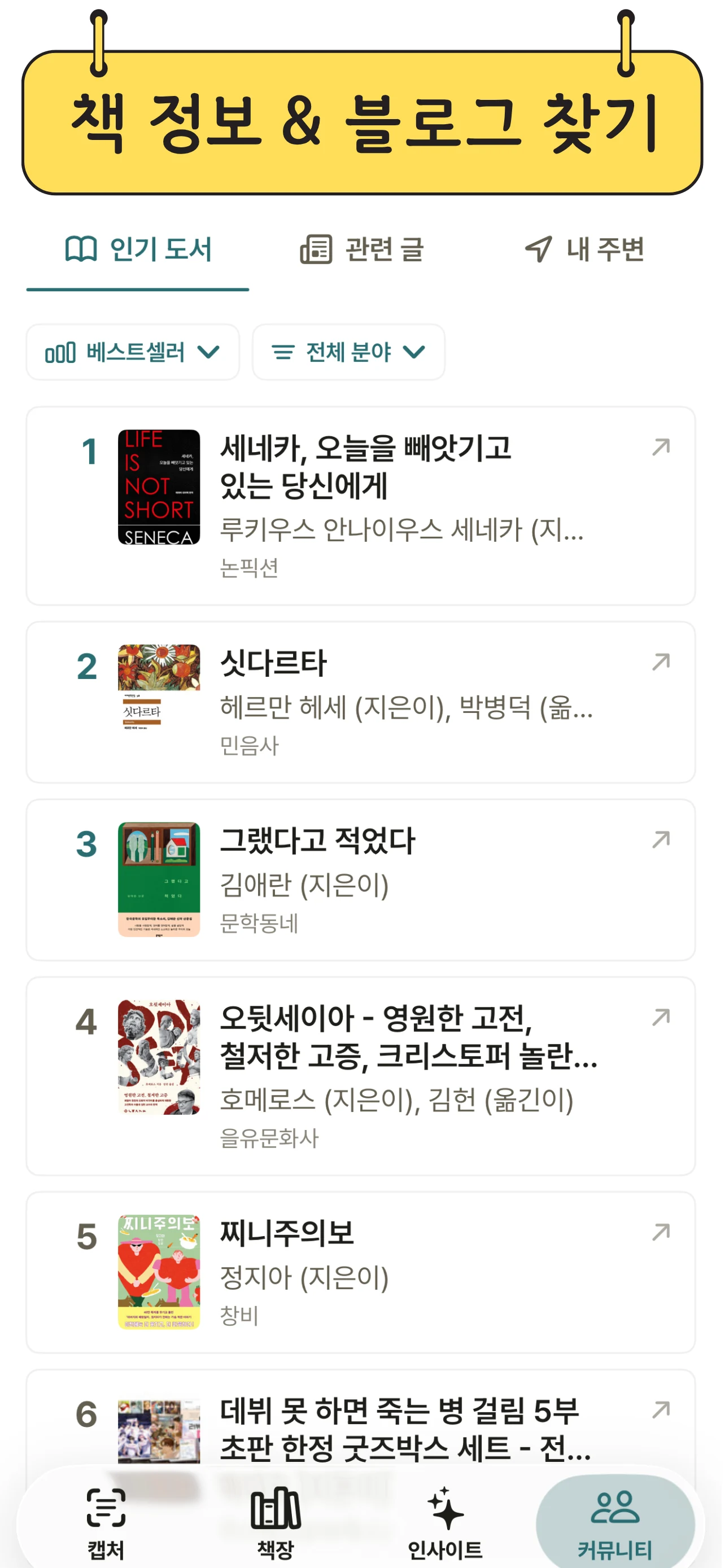Open the book 세네카, 오늘을 빼앗기고 있는 당신에게

(361, 507)
